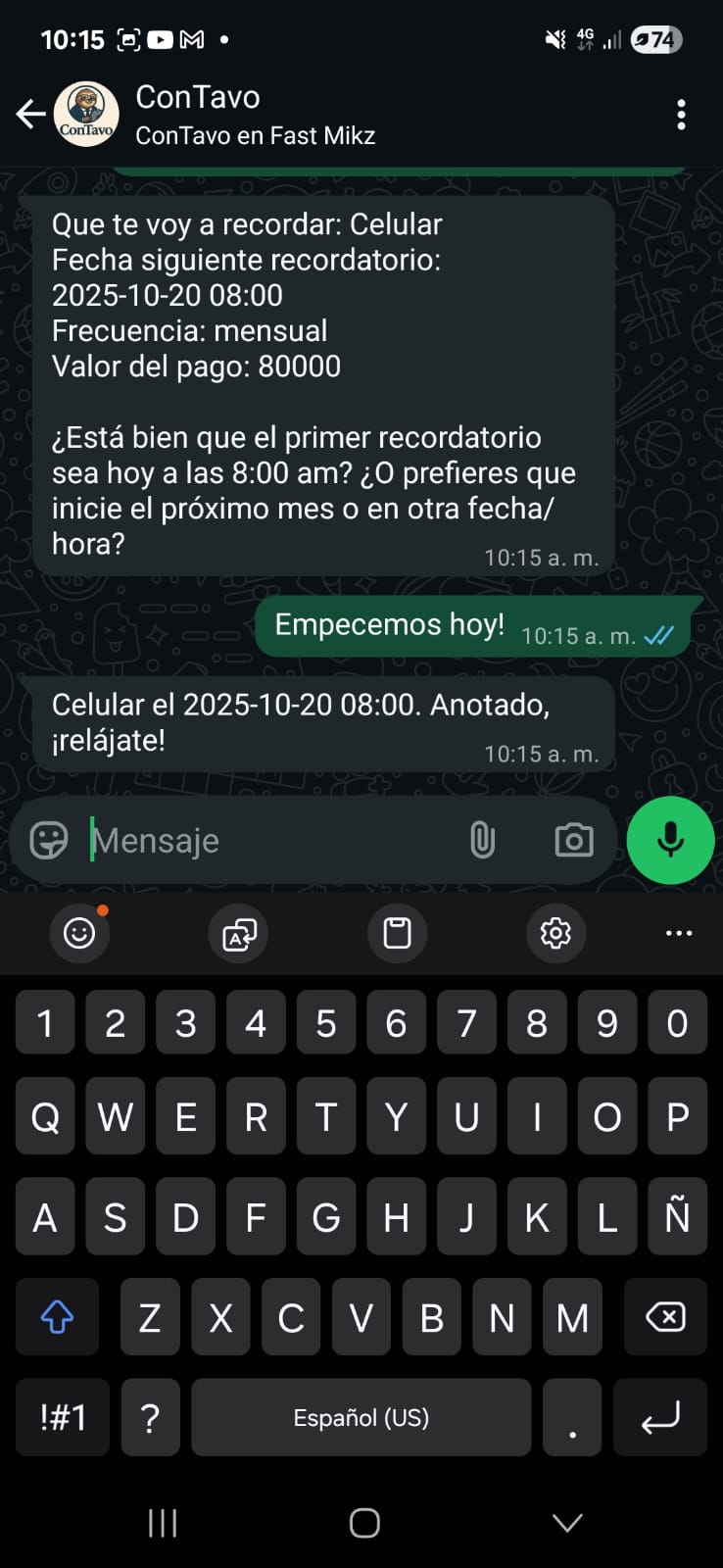Open keyboard settings gear
The image size is (723, 1568).
[555, 933]
